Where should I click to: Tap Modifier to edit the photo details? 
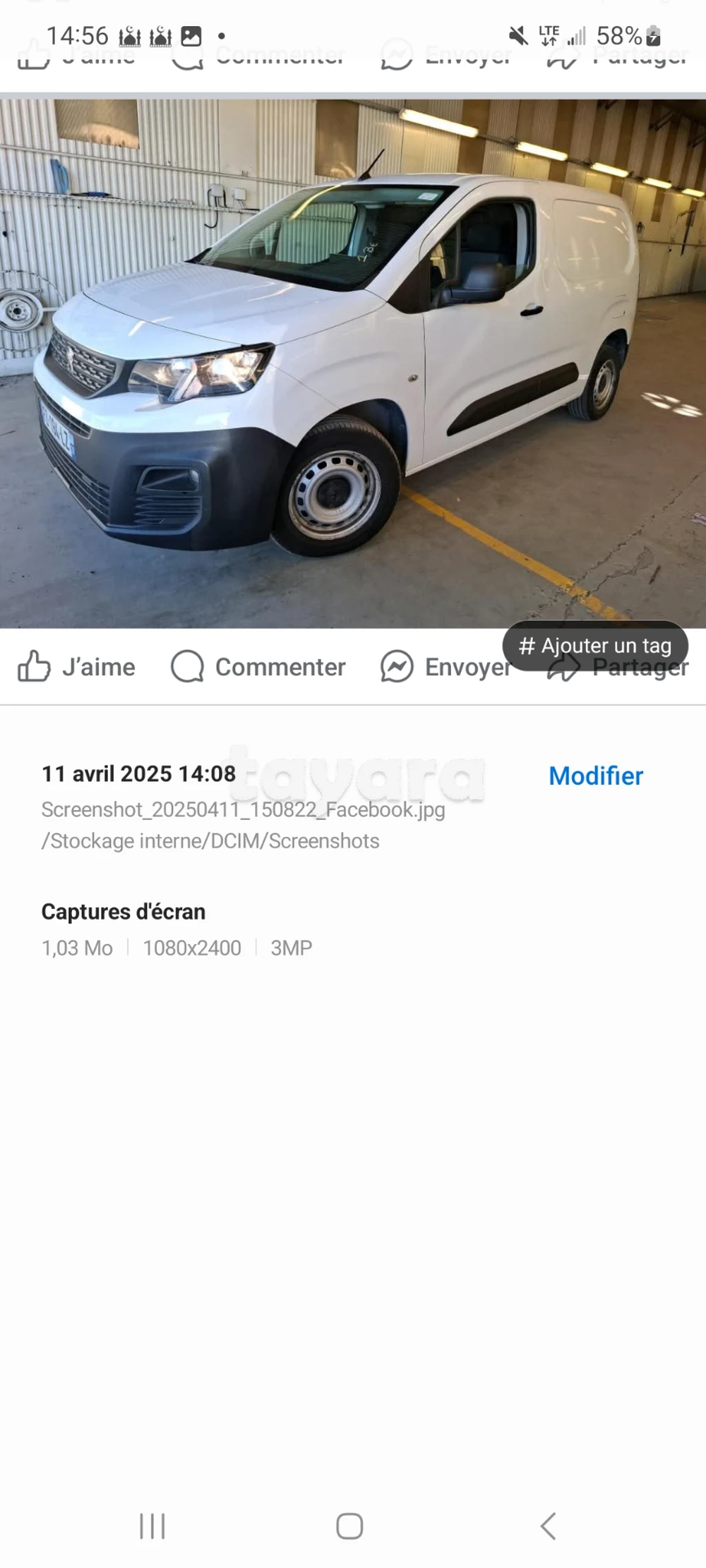595,776
